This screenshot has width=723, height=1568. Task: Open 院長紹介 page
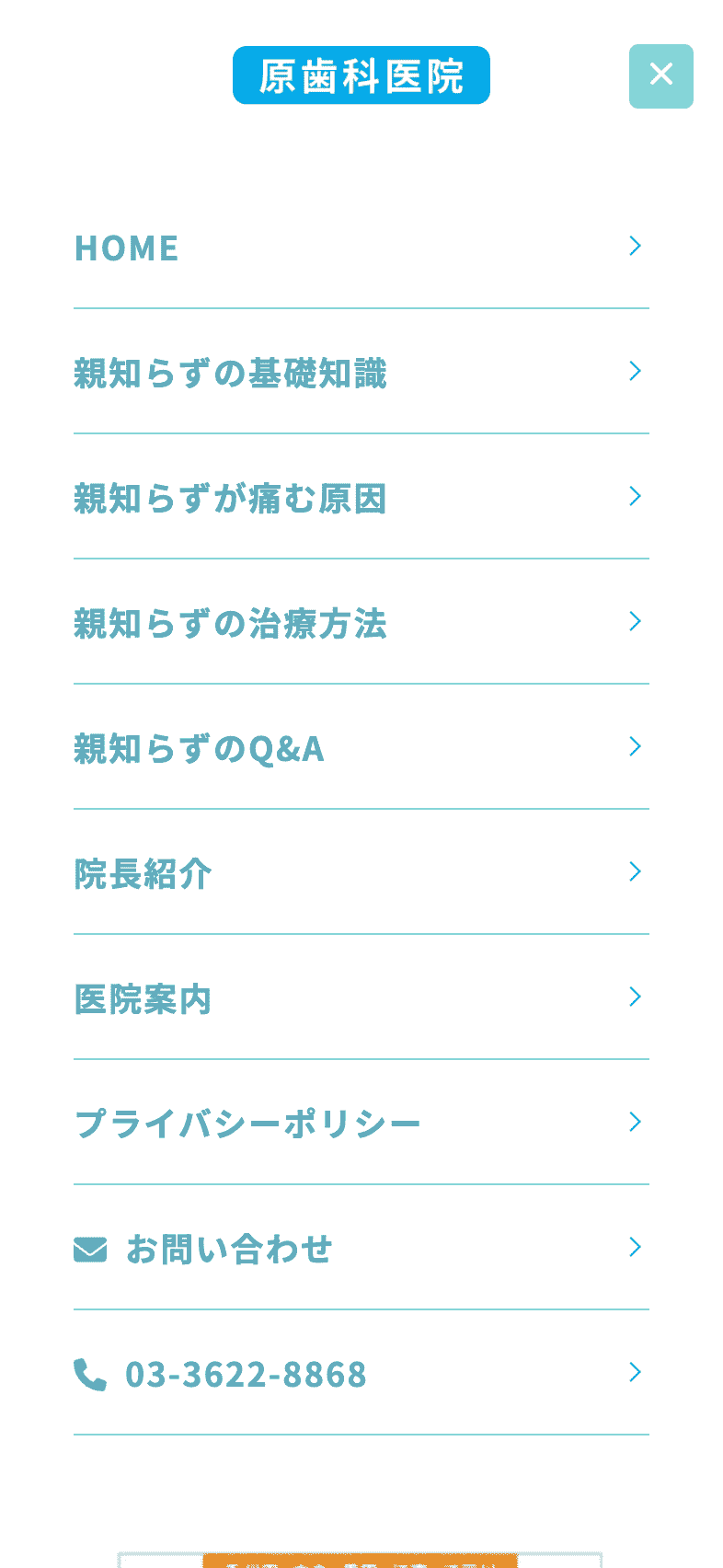[x=143, y=873]
